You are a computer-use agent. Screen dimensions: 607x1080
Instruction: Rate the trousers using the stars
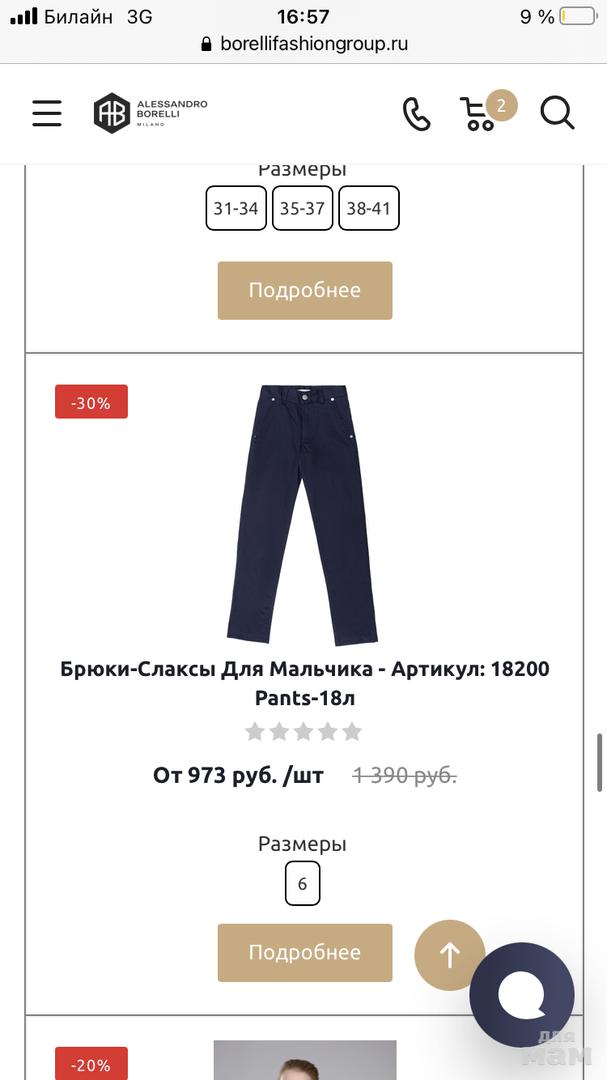click(x=304, y=732)
